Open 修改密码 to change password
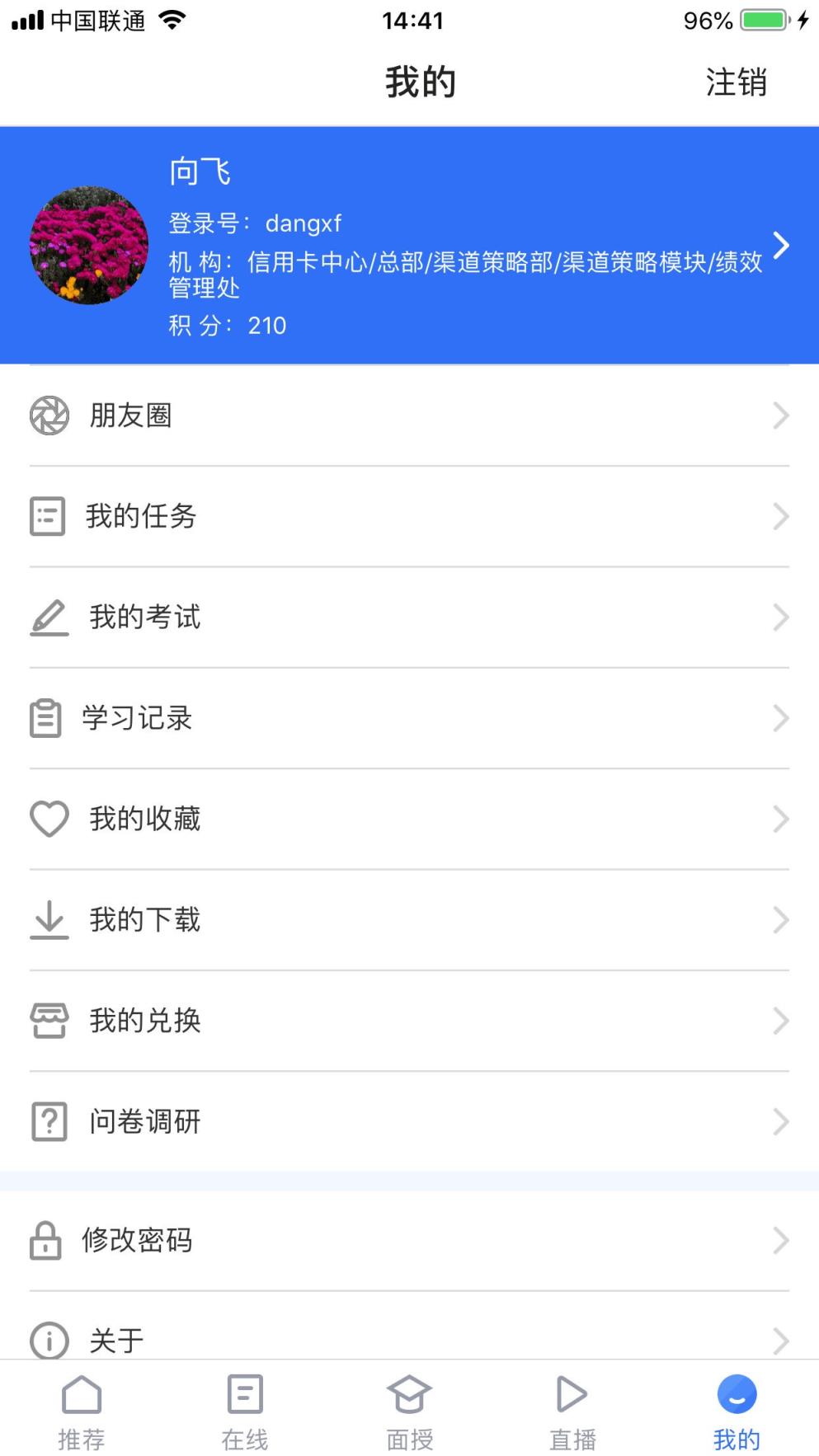The height and width of the screenshot is (1456, 819). [x=139, y=1241]
